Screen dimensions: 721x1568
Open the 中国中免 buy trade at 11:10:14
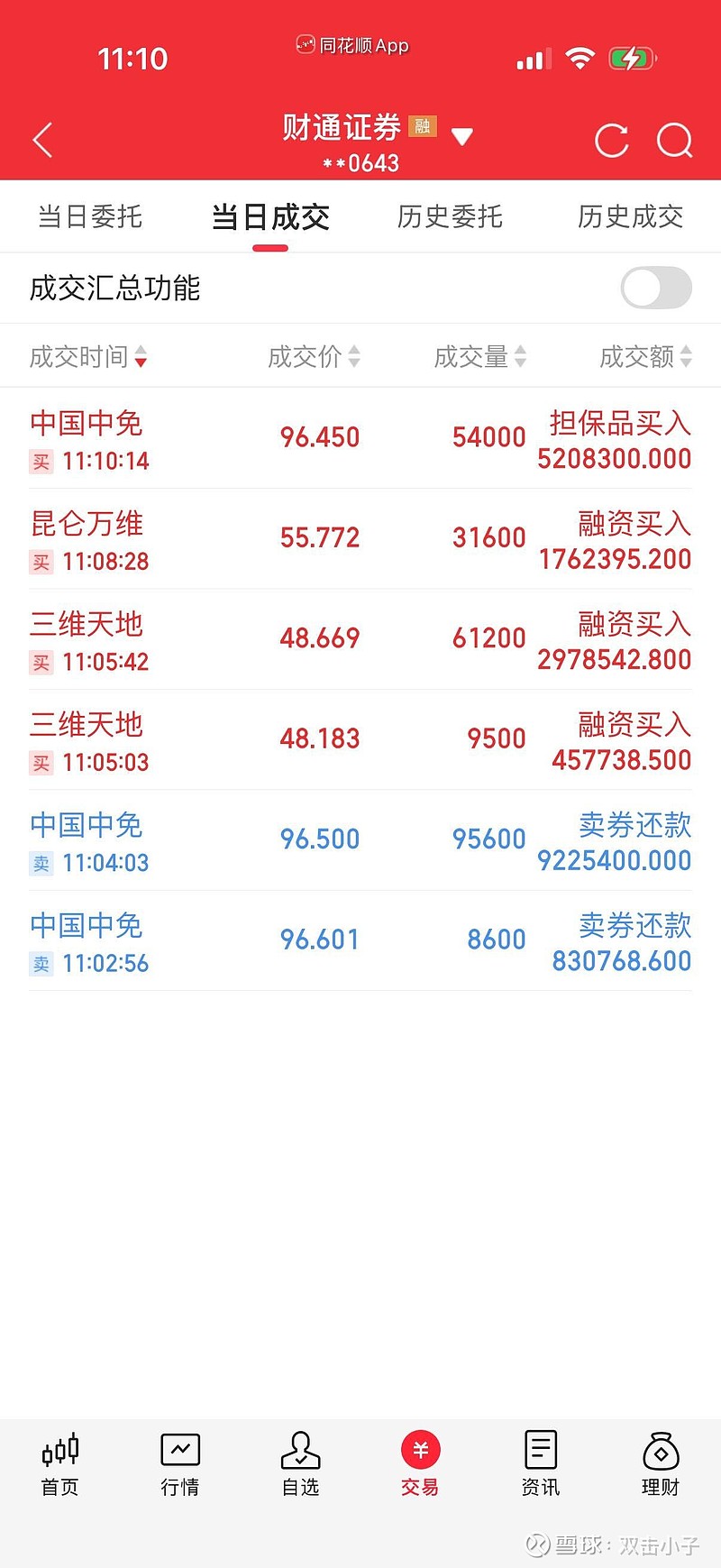point(360,439)
